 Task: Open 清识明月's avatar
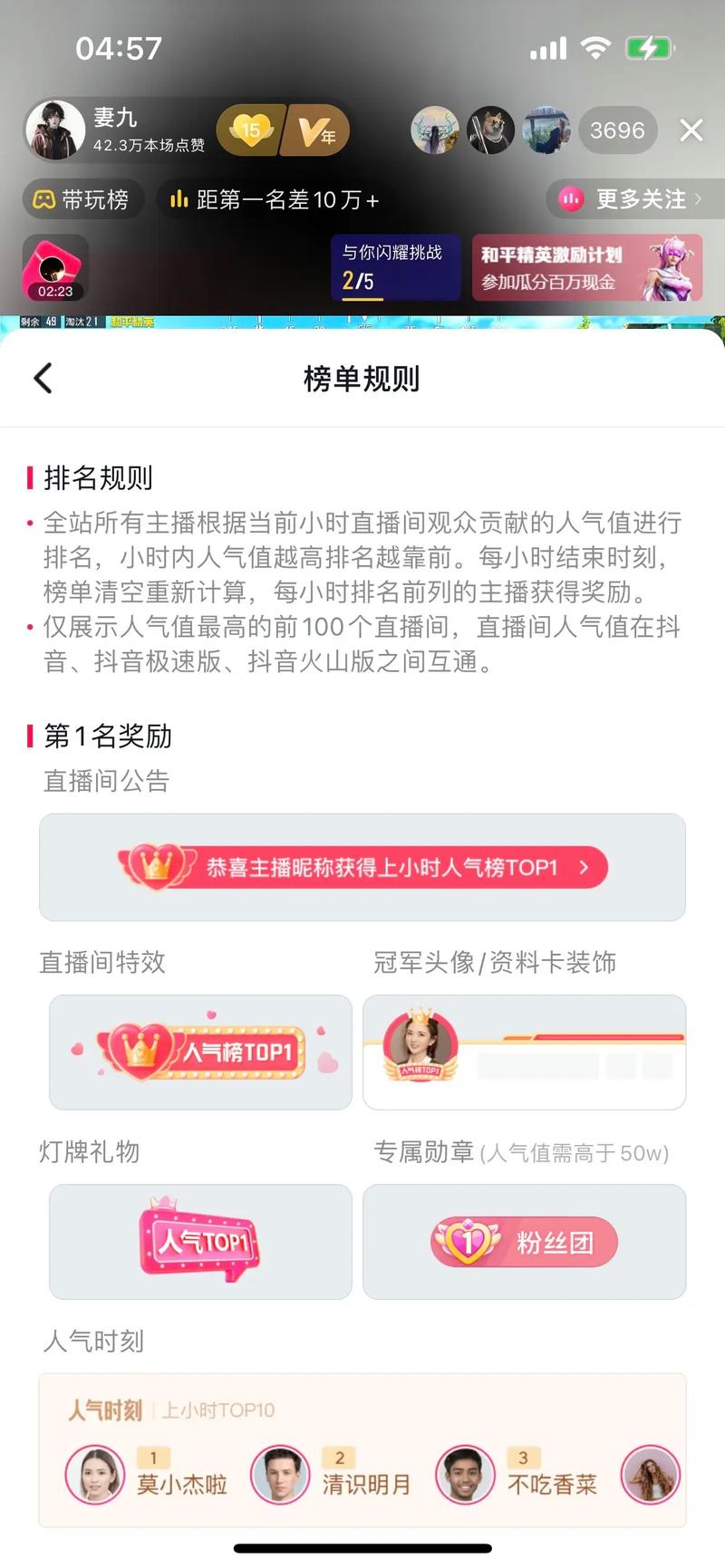280,1476
